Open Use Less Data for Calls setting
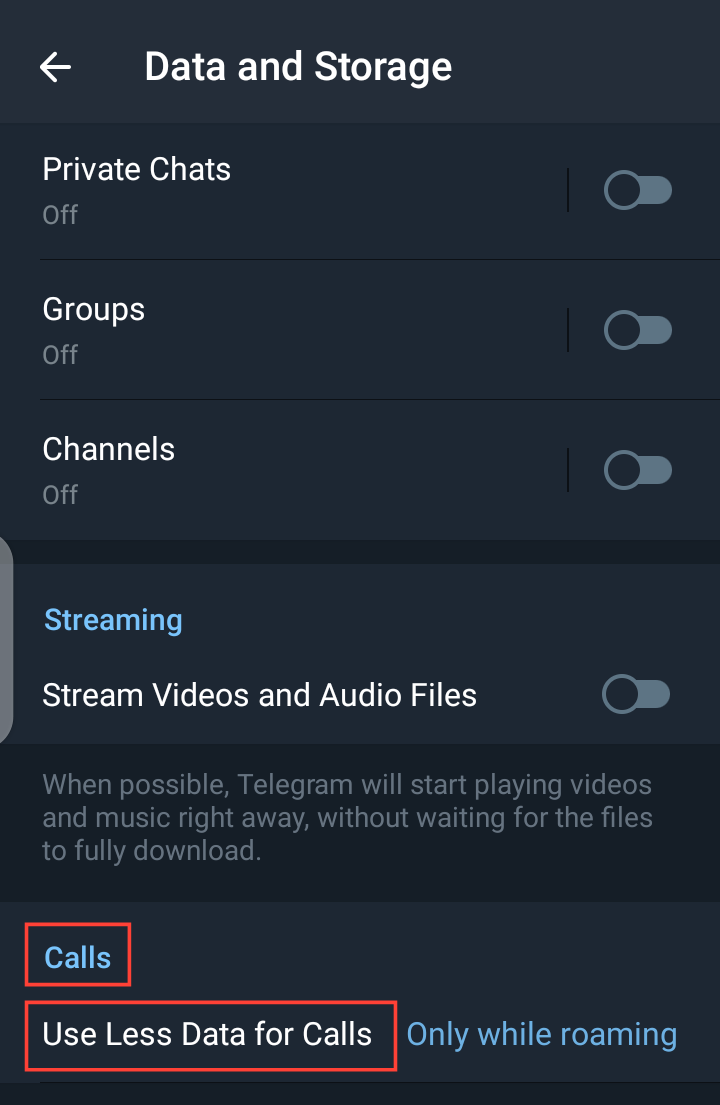Viewport: 720px width, 1105px height. pyautogui.click(x=208, y=1034)
